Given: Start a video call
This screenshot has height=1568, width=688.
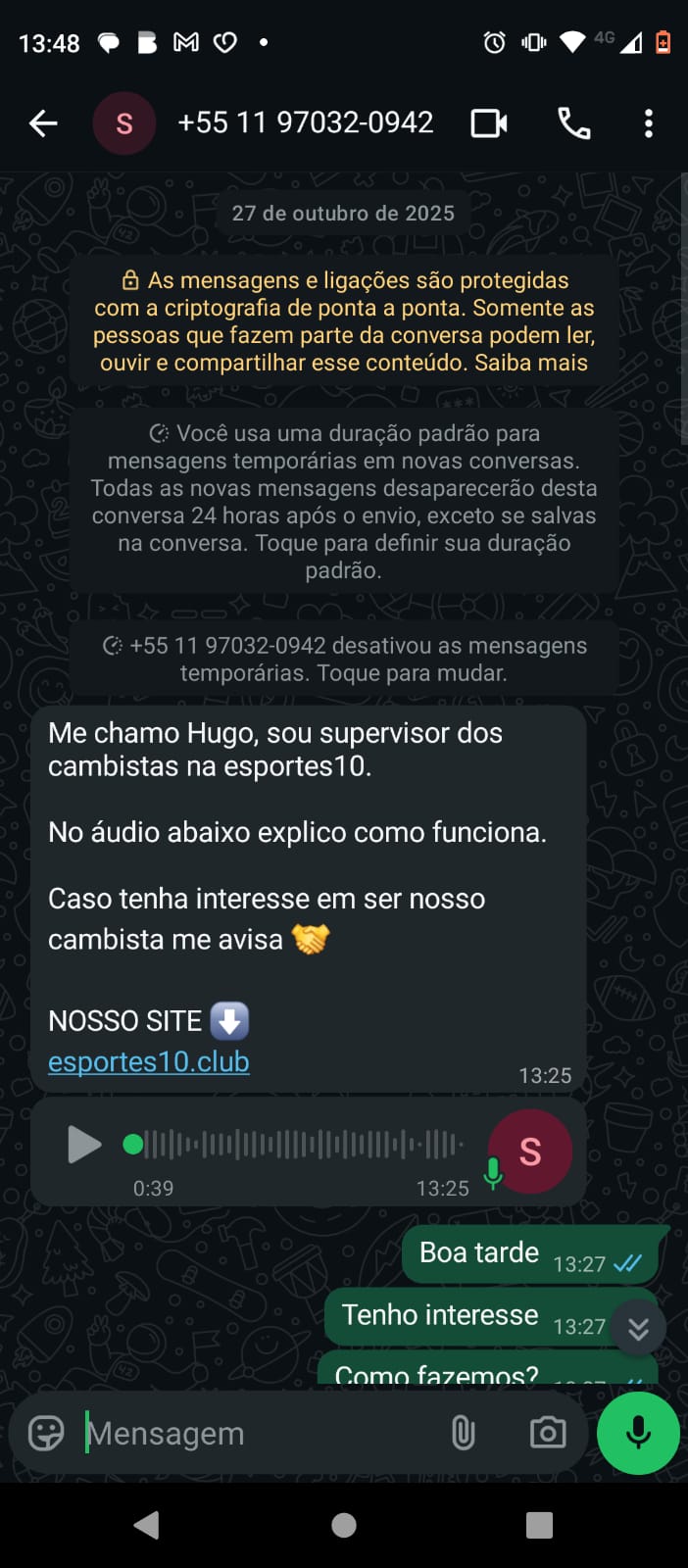Looking at the screenshot, I should (x=489, y=123).
